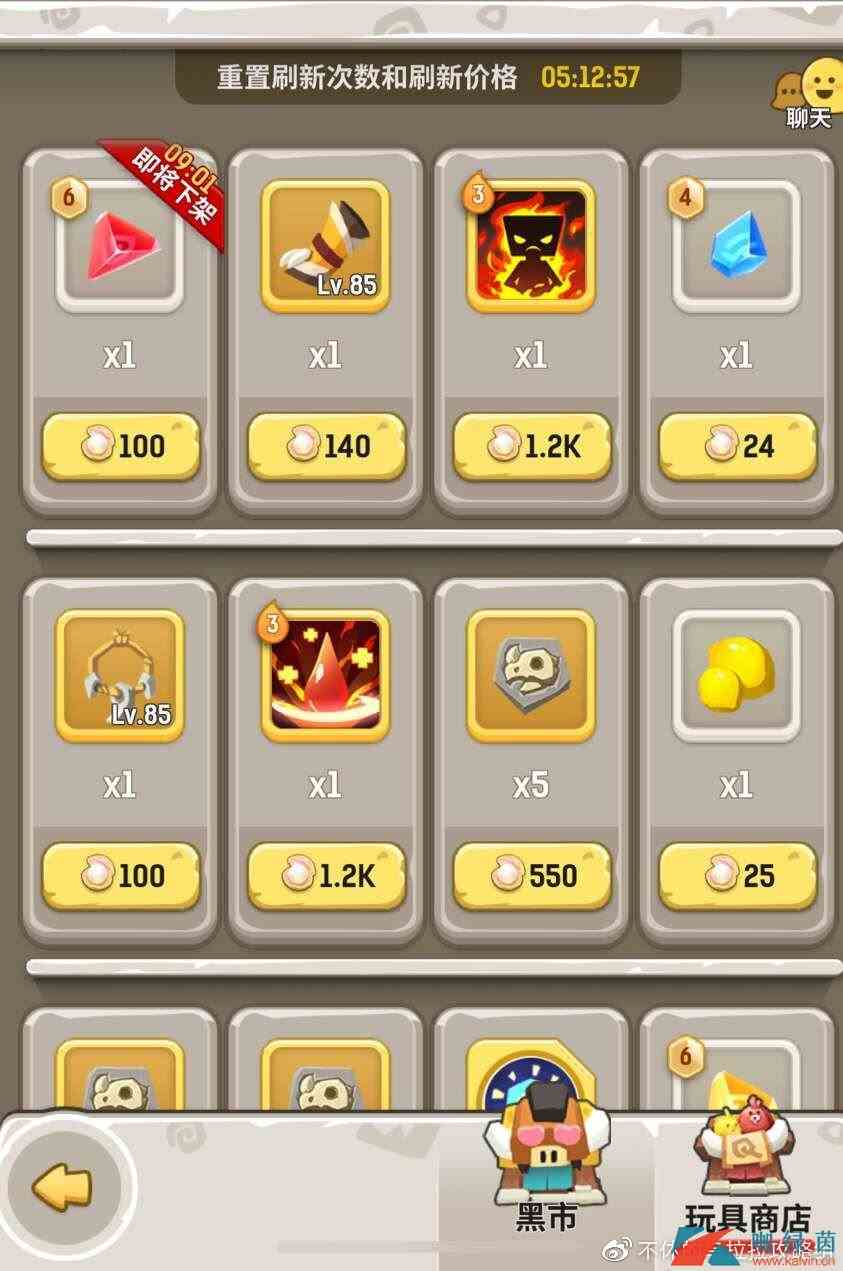Screen dimensions: 843x1271
Task: Buy the Lv.85 horn for 140
Action: (326, 446)
